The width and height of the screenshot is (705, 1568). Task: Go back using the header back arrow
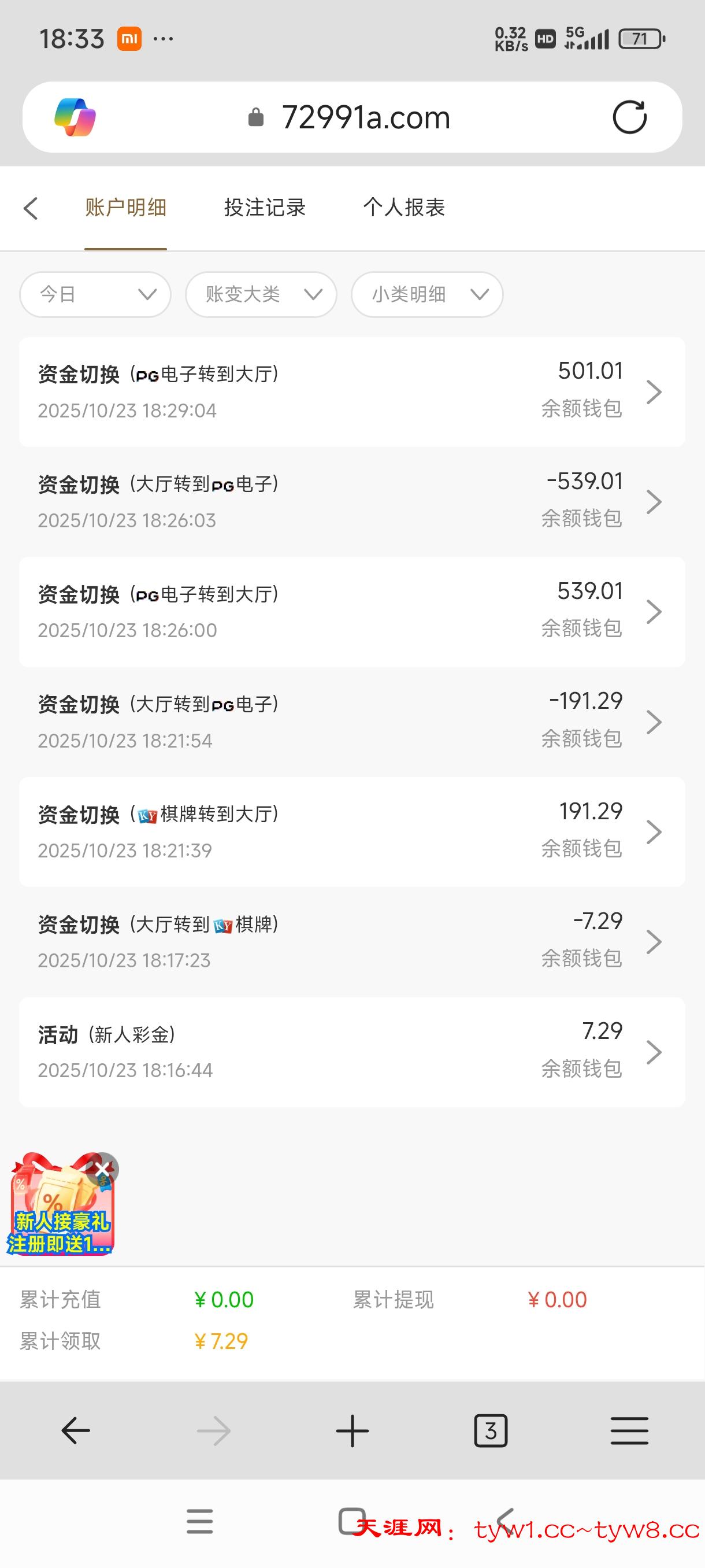click(x=31, y=208)
